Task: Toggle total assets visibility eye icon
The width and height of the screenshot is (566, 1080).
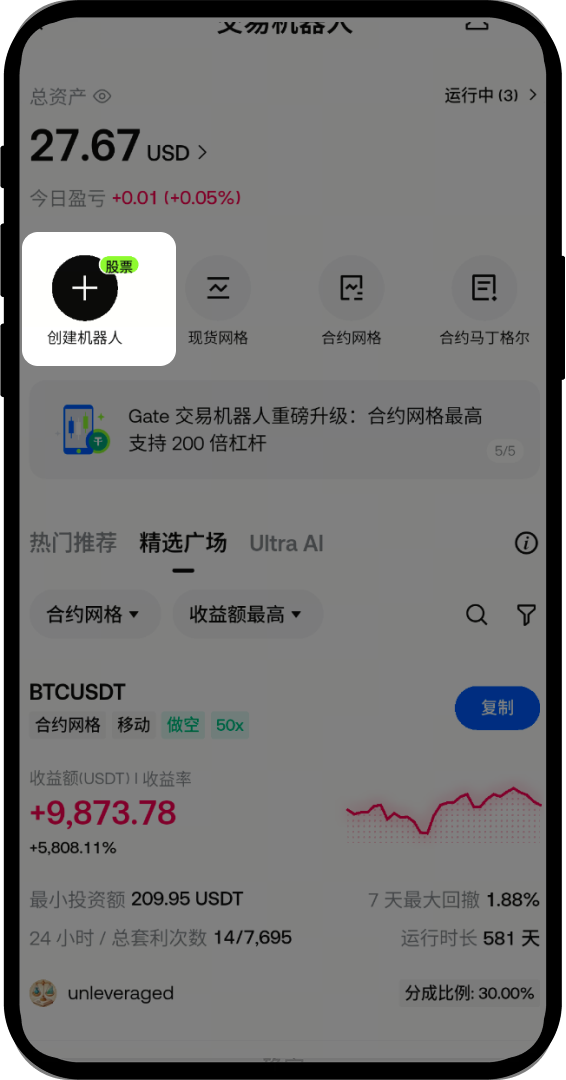Action: [102, 96]
